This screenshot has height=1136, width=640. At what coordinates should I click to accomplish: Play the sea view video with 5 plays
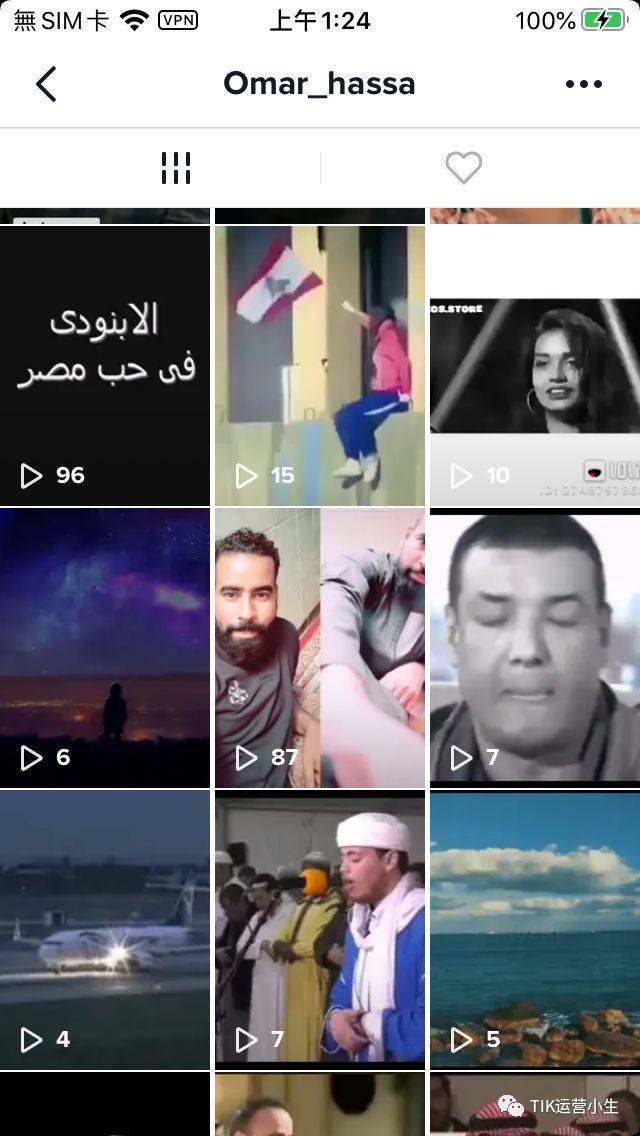pos(534,929)
